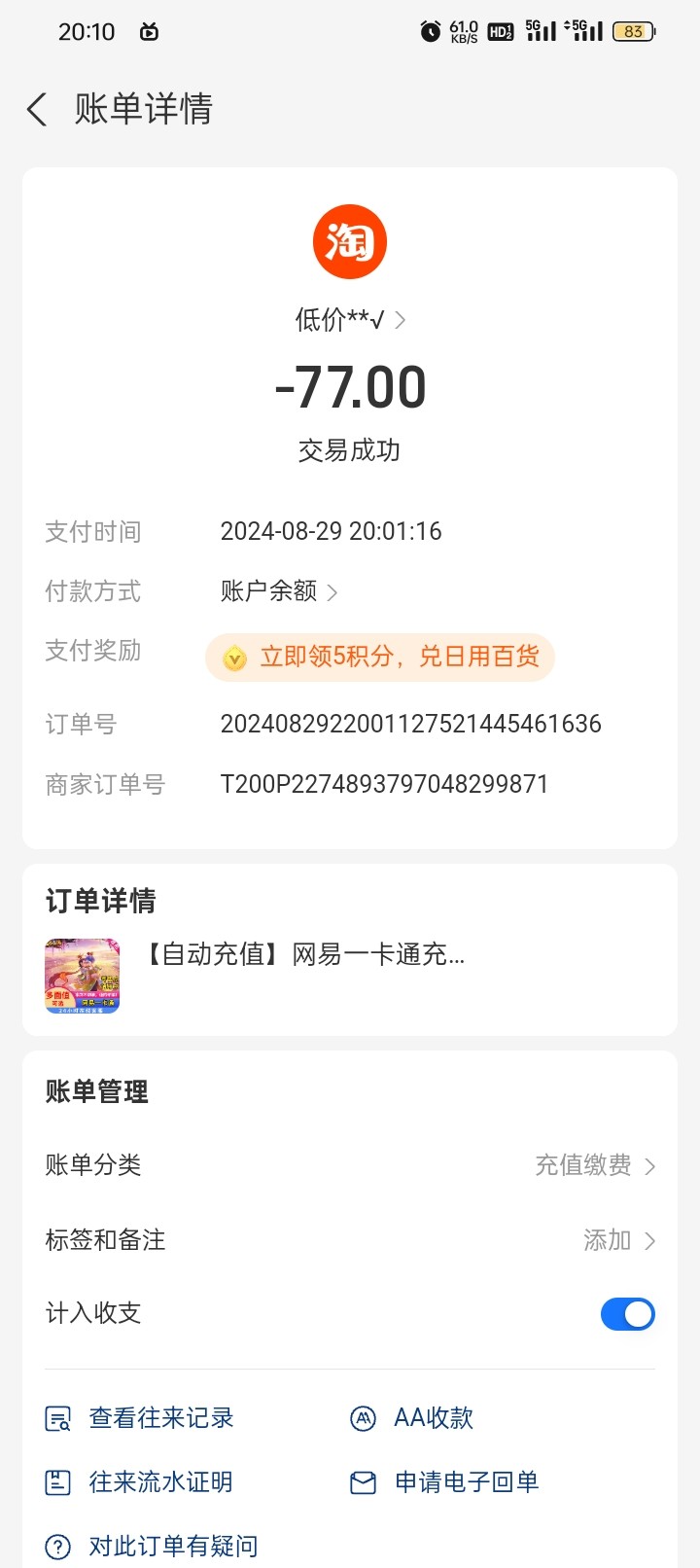
Task: Open merchant 低价**√ details
Action: (x=350, y=319)
